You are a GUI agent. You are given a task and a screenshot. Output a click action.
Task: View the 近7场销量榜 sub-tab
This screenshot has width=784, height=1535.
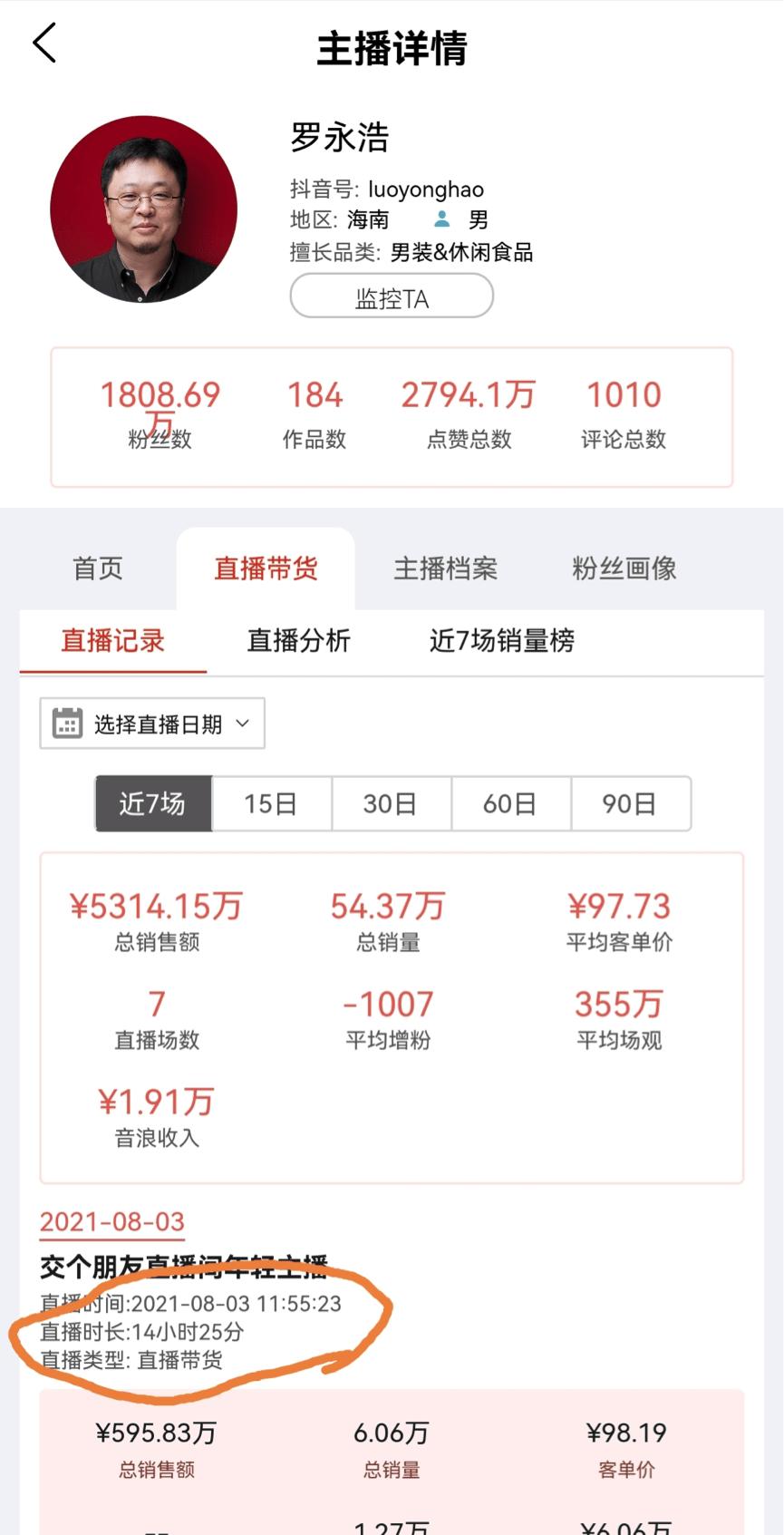coord(501,641)
